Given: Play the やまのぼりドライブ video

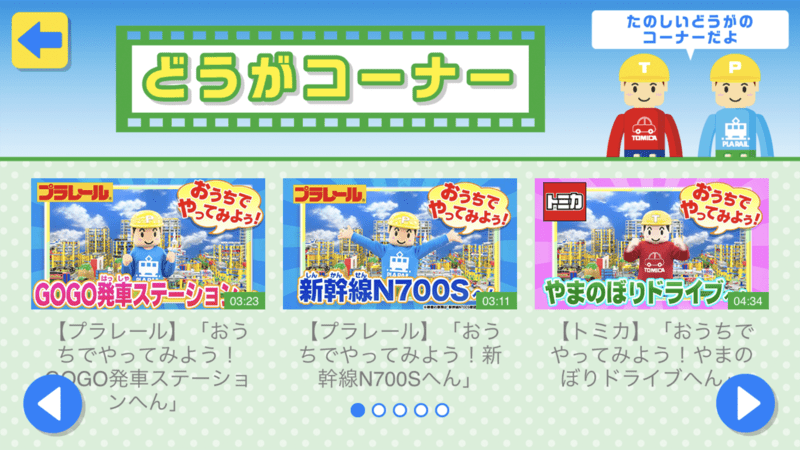Looking at the screenshot, I should pyautogui.click(x=651, y=243).
